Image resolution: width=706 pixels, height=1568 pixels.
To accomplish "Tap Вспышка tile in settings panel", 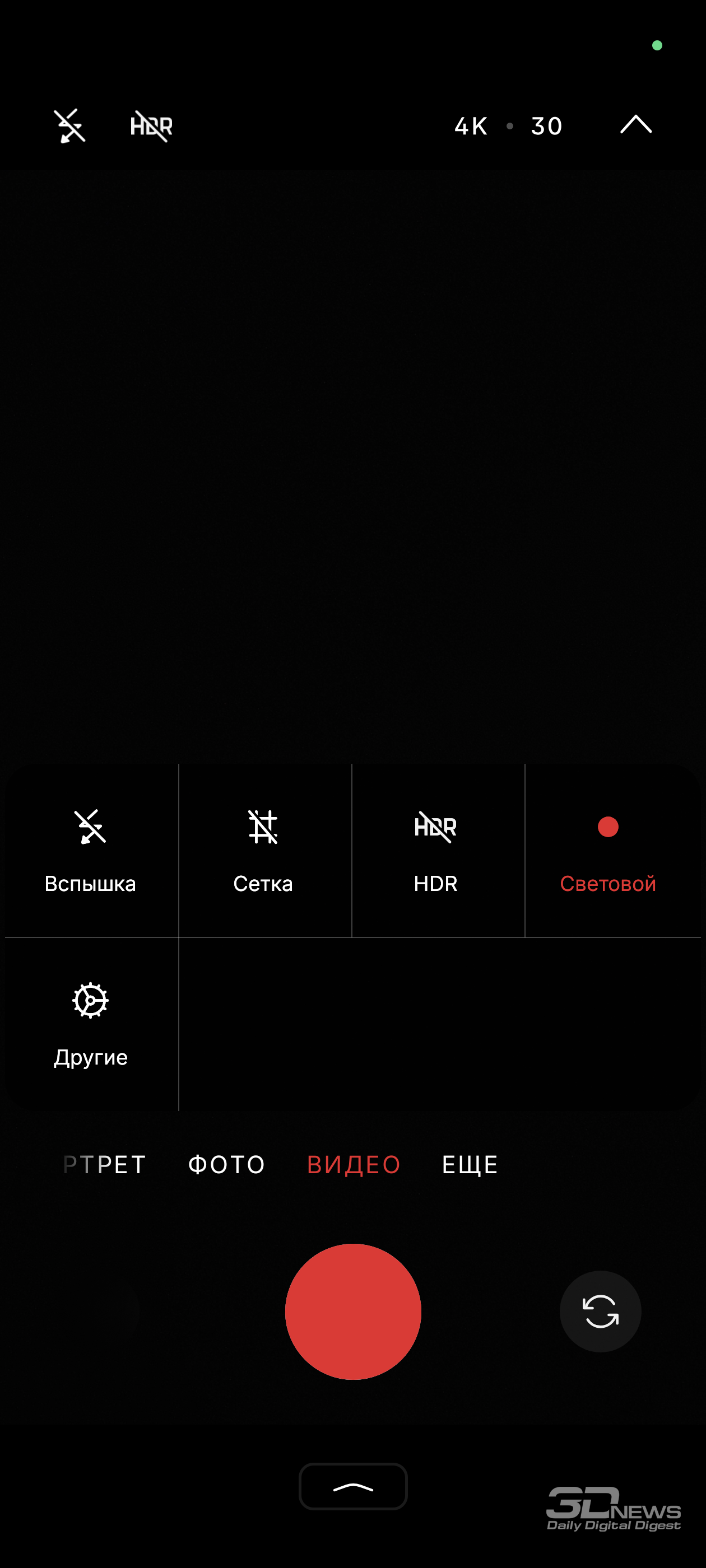I will tap(90, 850).
